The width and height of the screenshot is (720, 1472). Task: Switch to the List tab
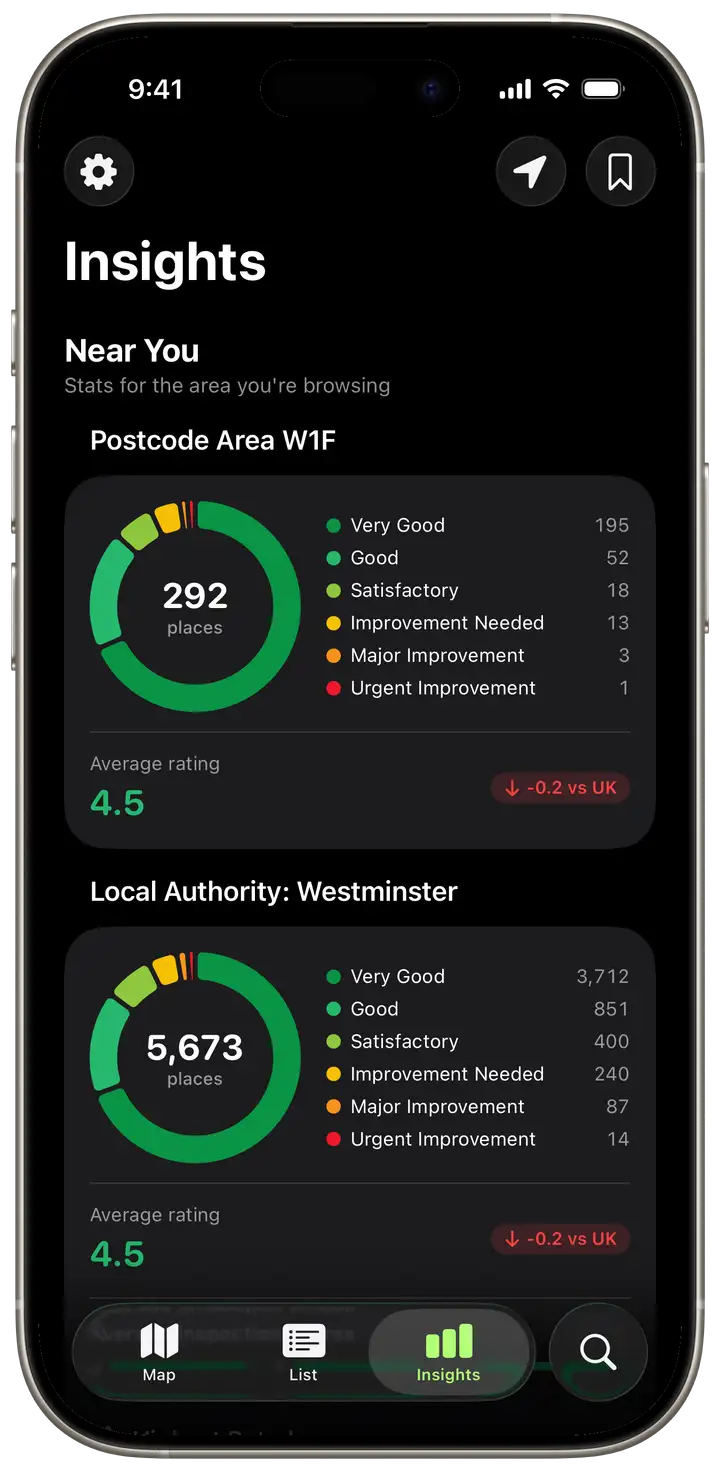303,1352
